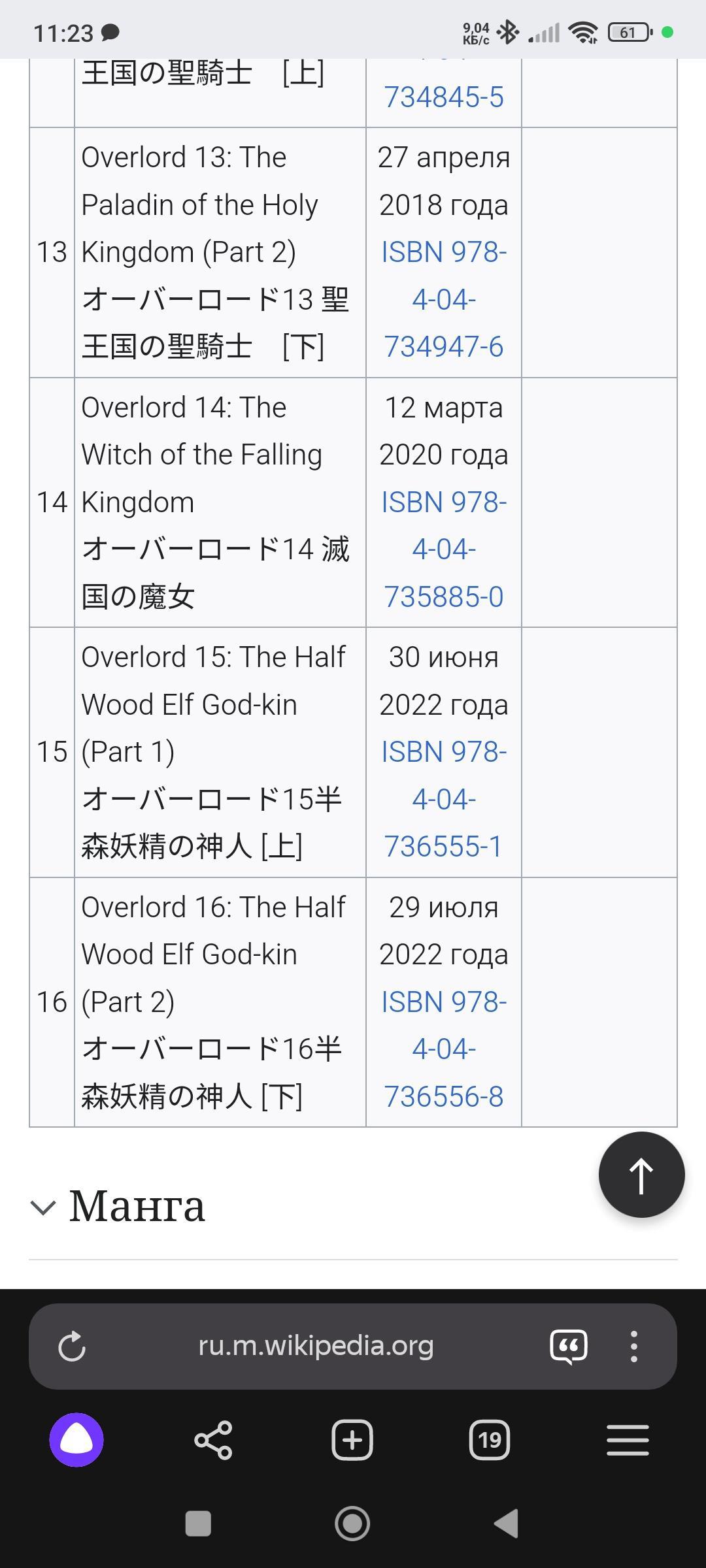The width and height of the screenshot is (706, 1568).
Task: Open ISBN link ending 734845-5
Action: point(443,97)
